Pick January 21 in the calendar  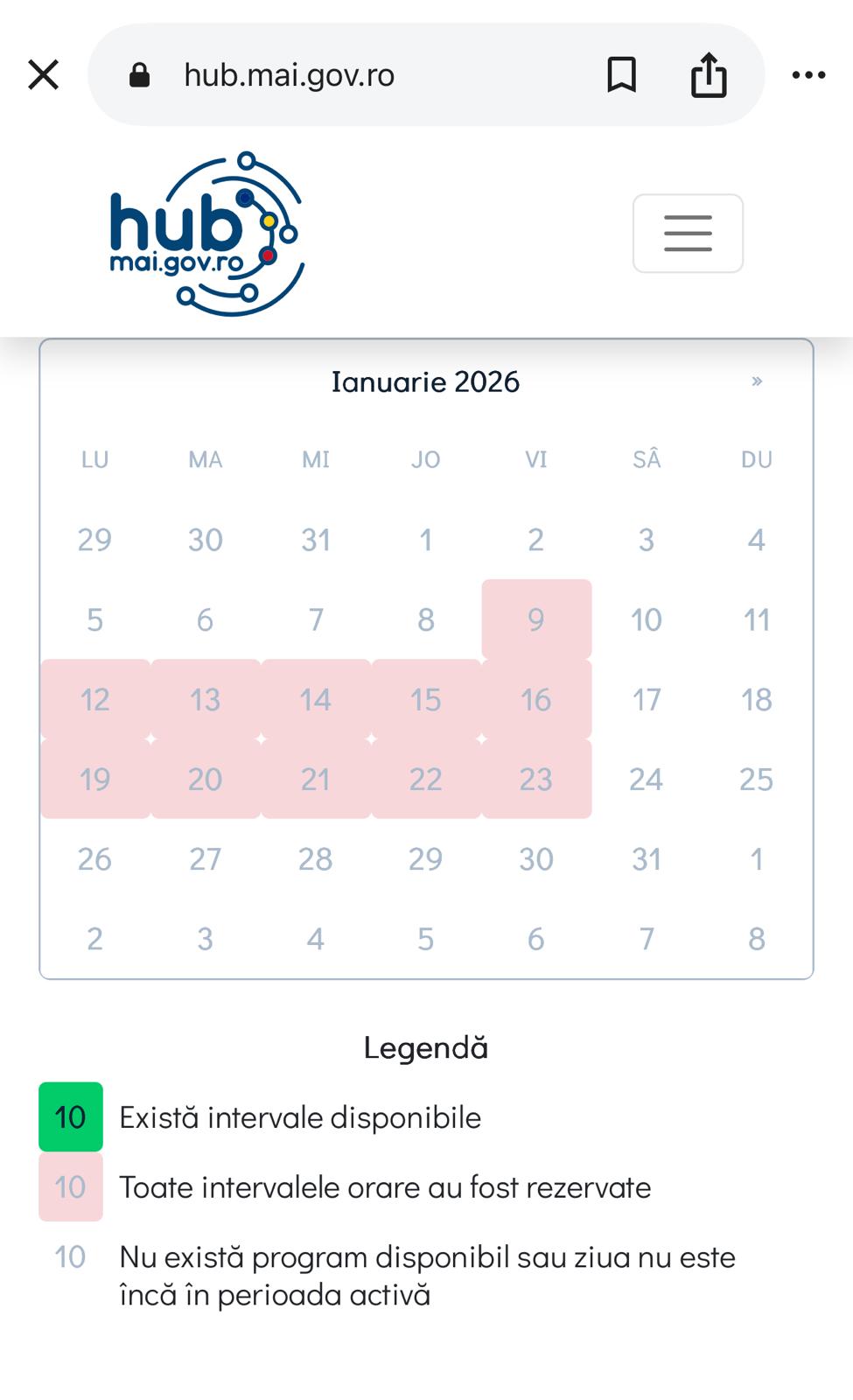[316, 779]
